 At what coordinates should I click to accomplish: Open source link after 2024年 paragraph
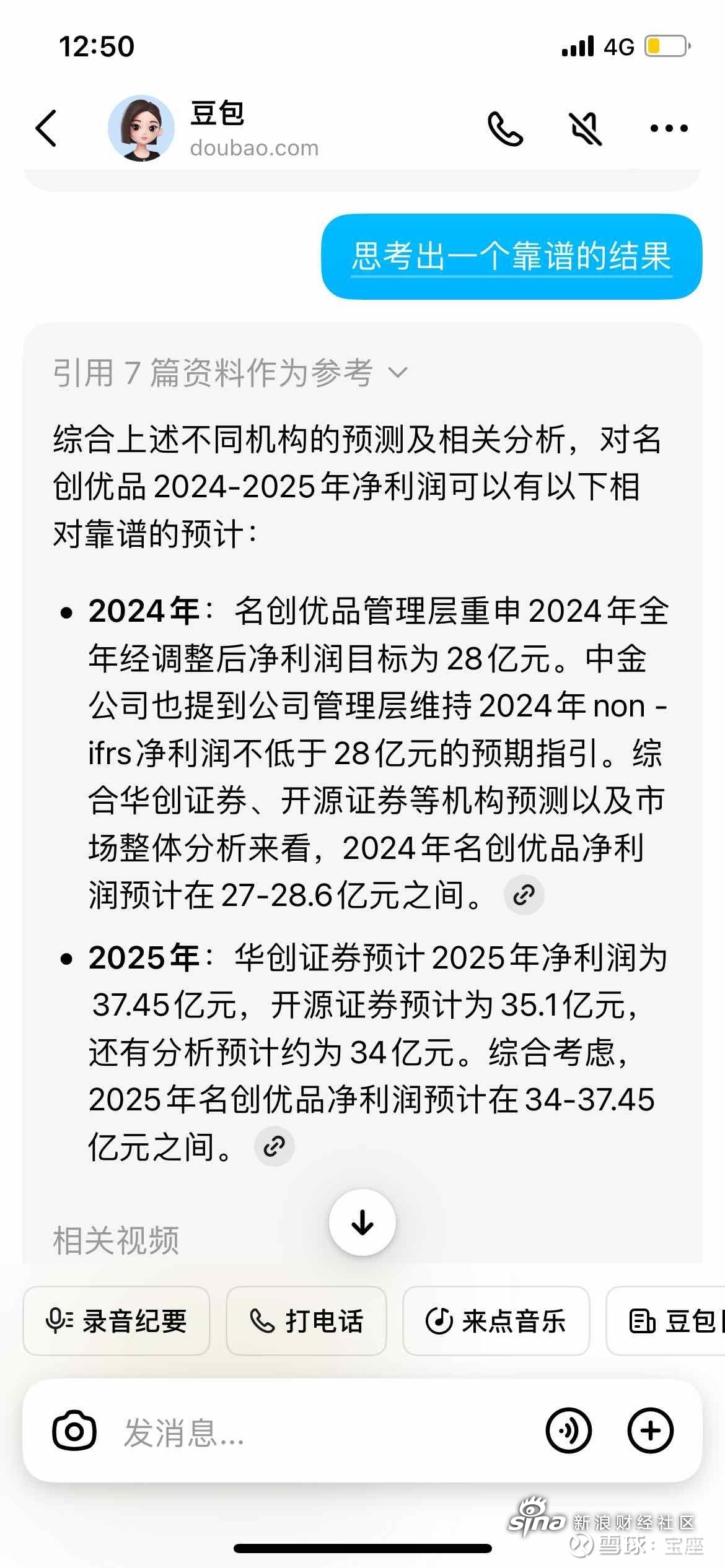click(x=524, y=895)
